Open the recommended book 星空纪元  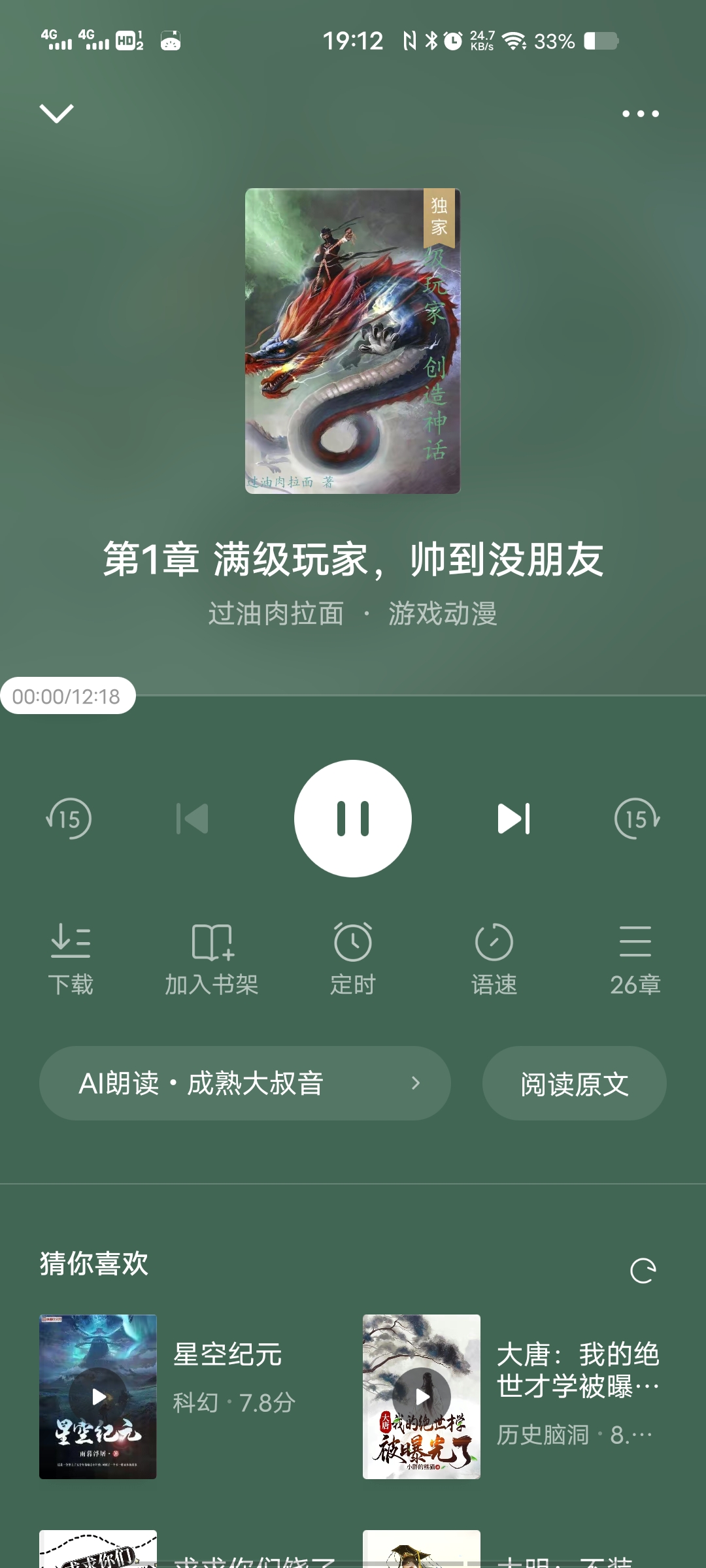click(x=98, y=1396)
